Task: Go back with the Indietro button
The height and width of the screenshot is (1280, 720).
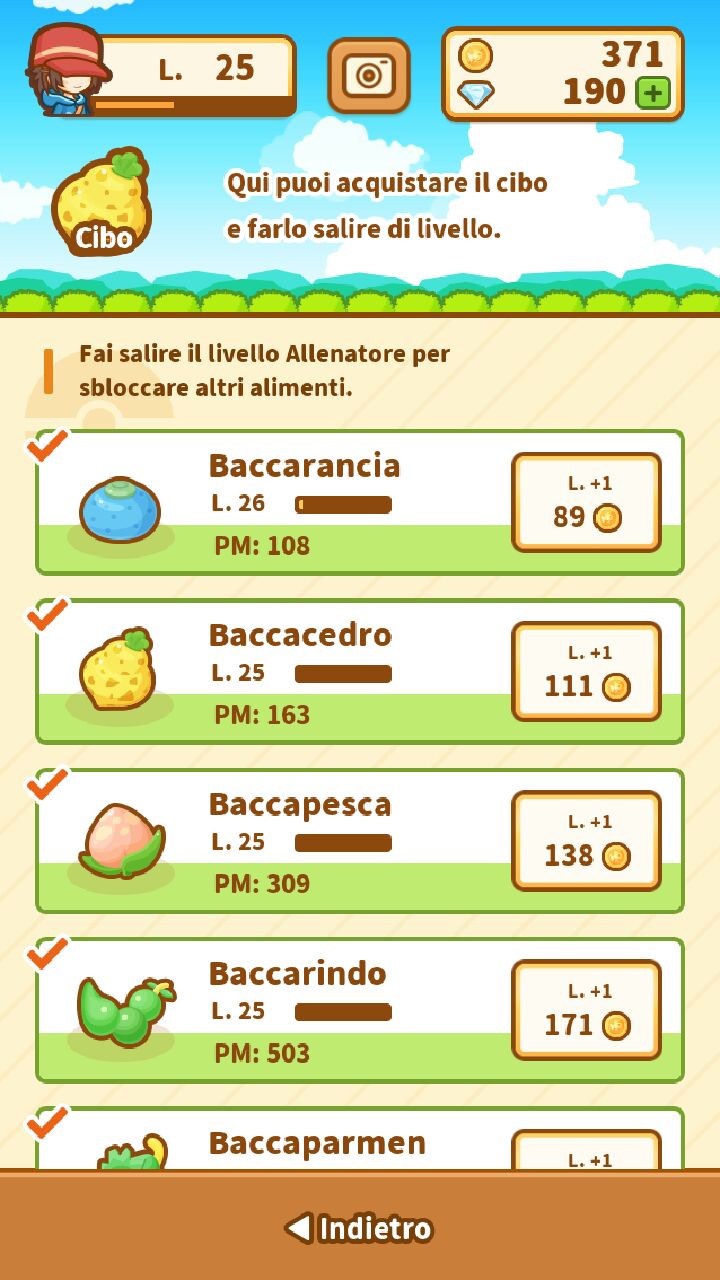Action: 360,1228
